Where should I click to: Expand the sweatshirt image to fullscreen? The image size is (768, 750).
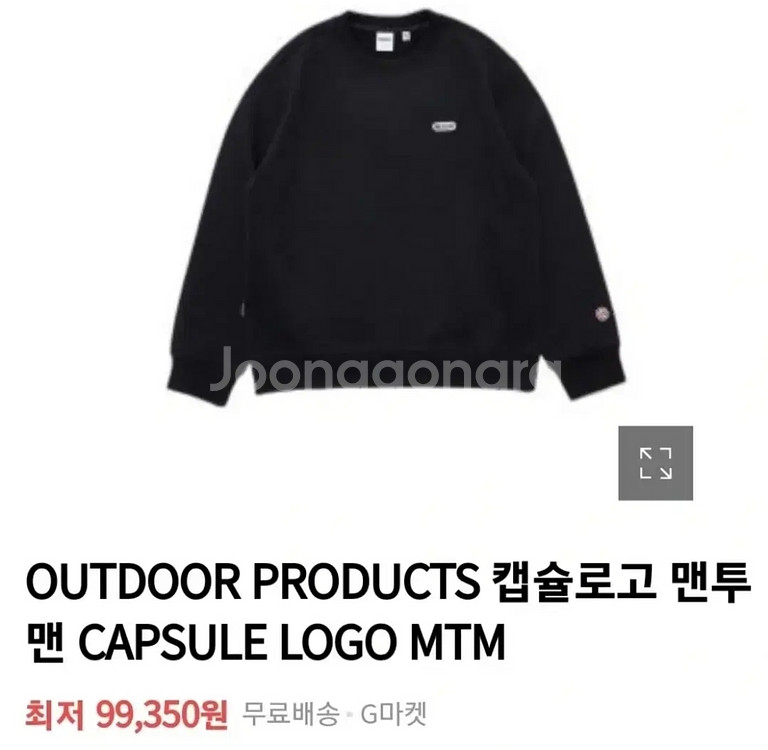(655, 463)
